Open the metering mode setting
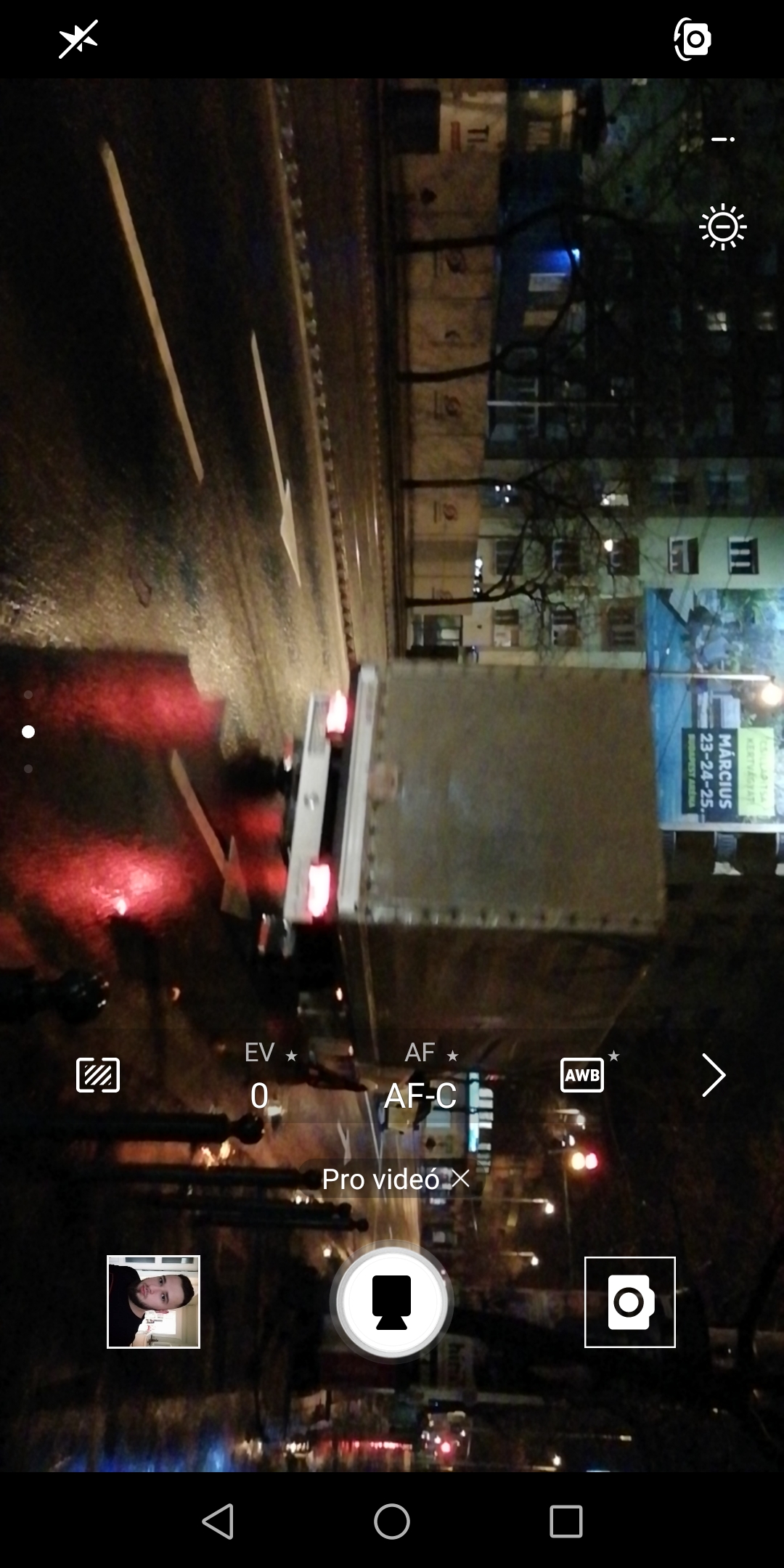 [x=98, y=1075]
